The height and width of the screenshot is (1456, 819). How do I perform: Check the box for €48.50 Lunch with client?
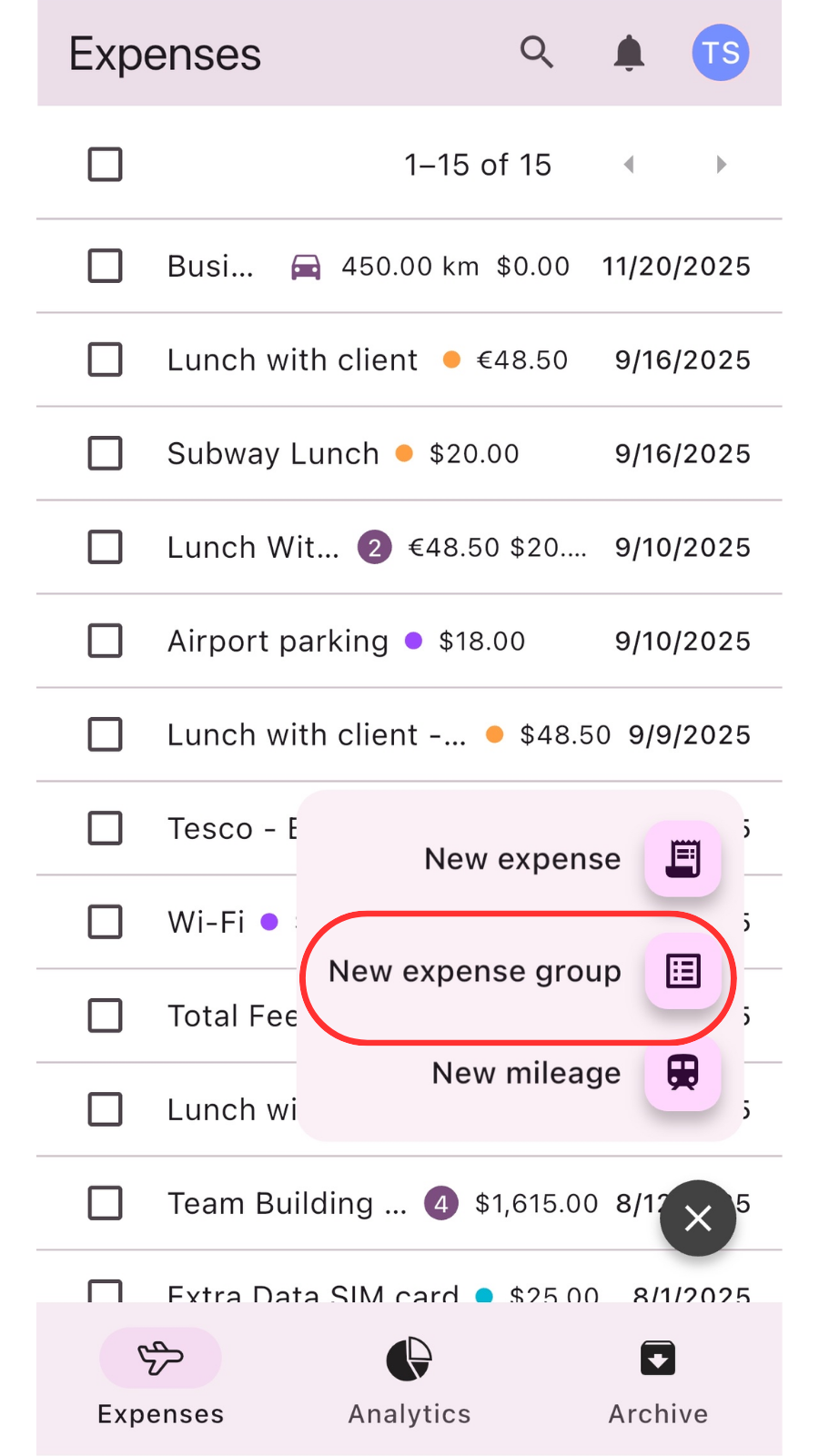[106, 360]
